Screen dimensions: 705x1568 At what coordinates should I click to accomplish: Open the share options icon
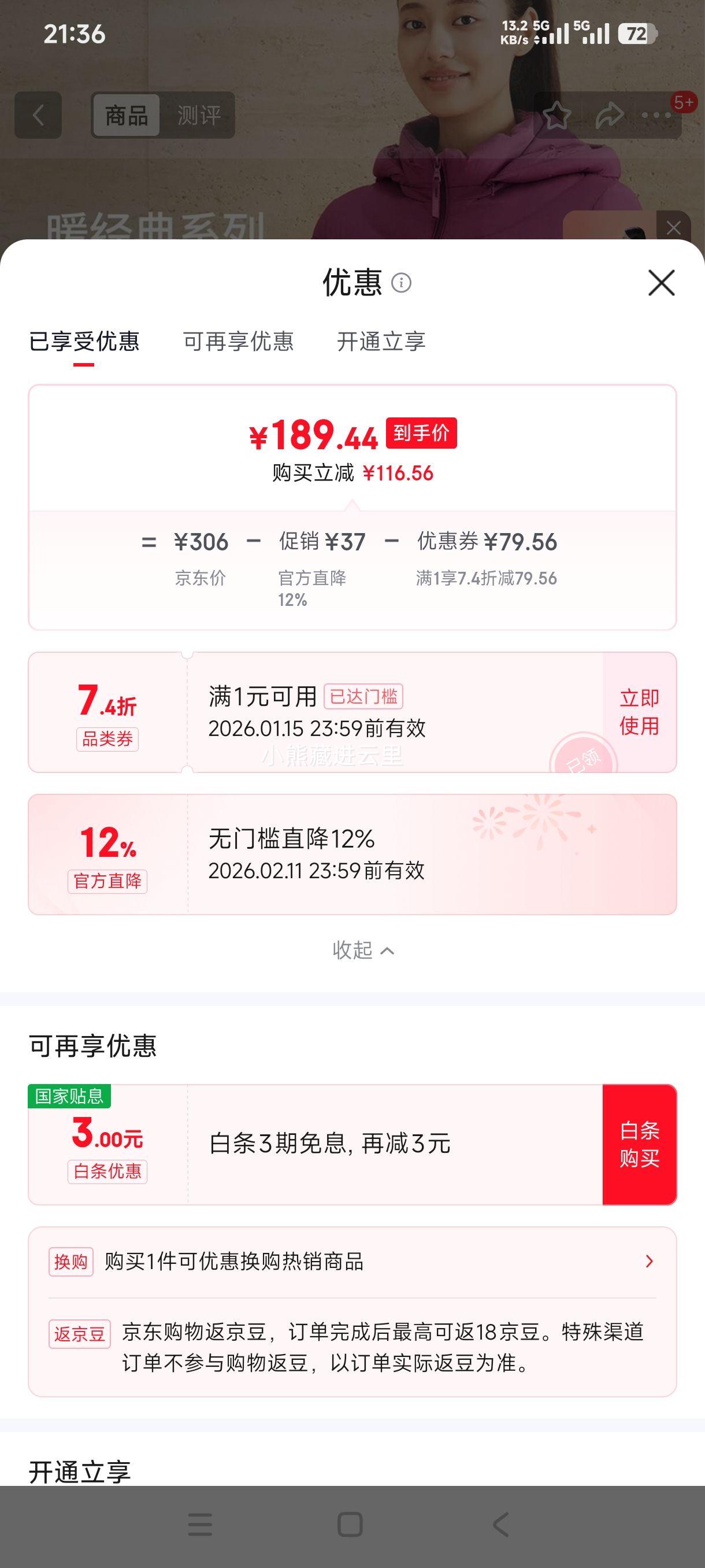click(610, 115)
